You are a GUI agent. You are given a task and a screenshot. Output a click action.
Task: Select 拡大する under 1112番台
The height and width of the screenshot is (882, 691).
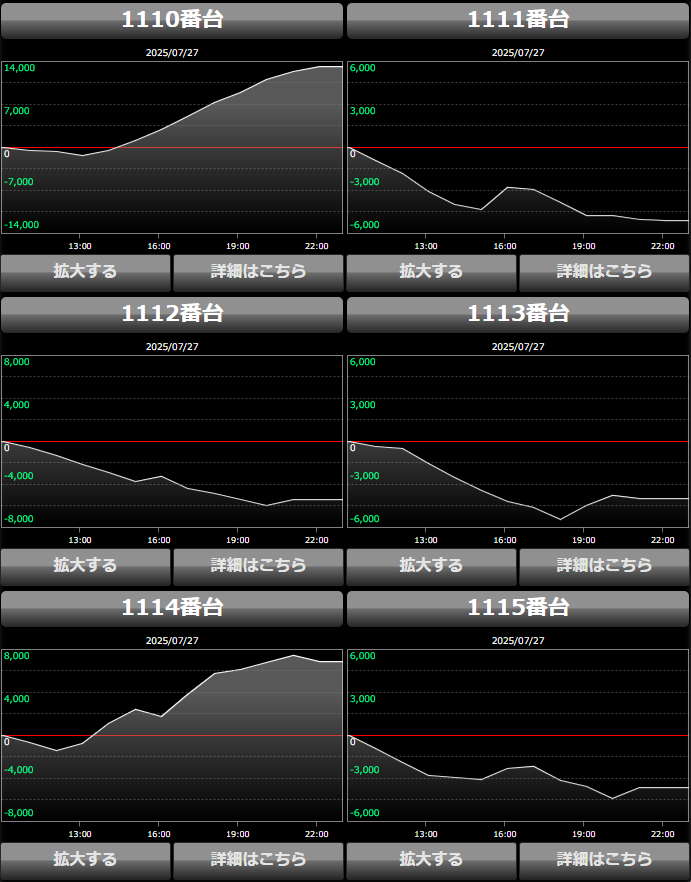[x=85, y=565]
